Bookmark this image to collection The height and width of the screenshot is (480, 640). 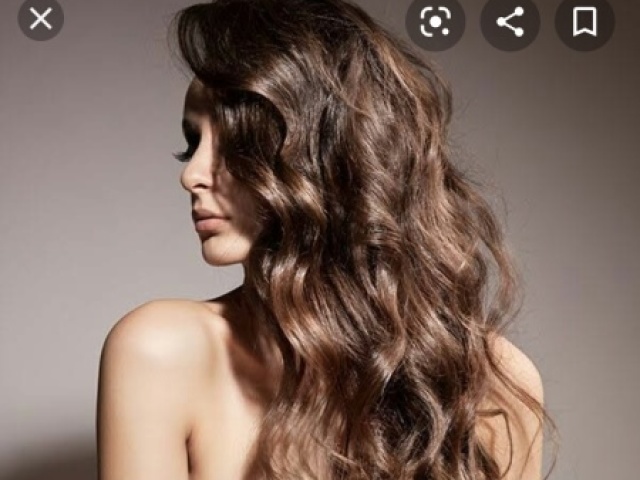[585, 21]
